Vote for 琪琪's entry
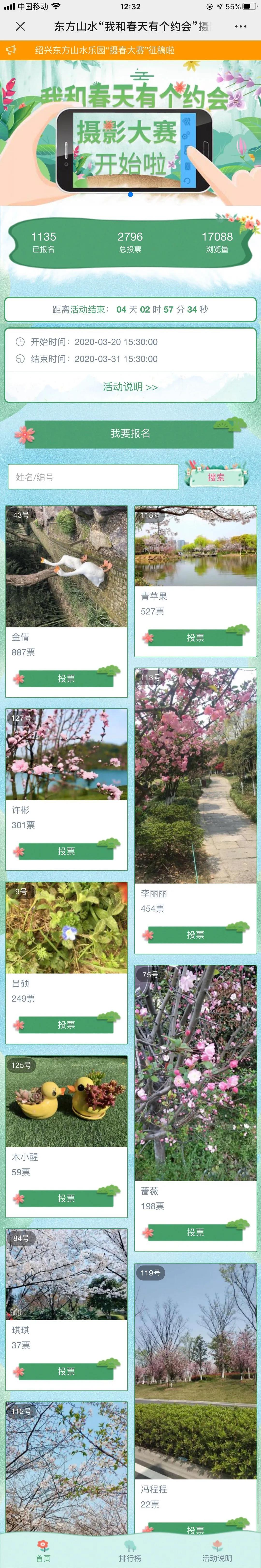 point(66,1371)
